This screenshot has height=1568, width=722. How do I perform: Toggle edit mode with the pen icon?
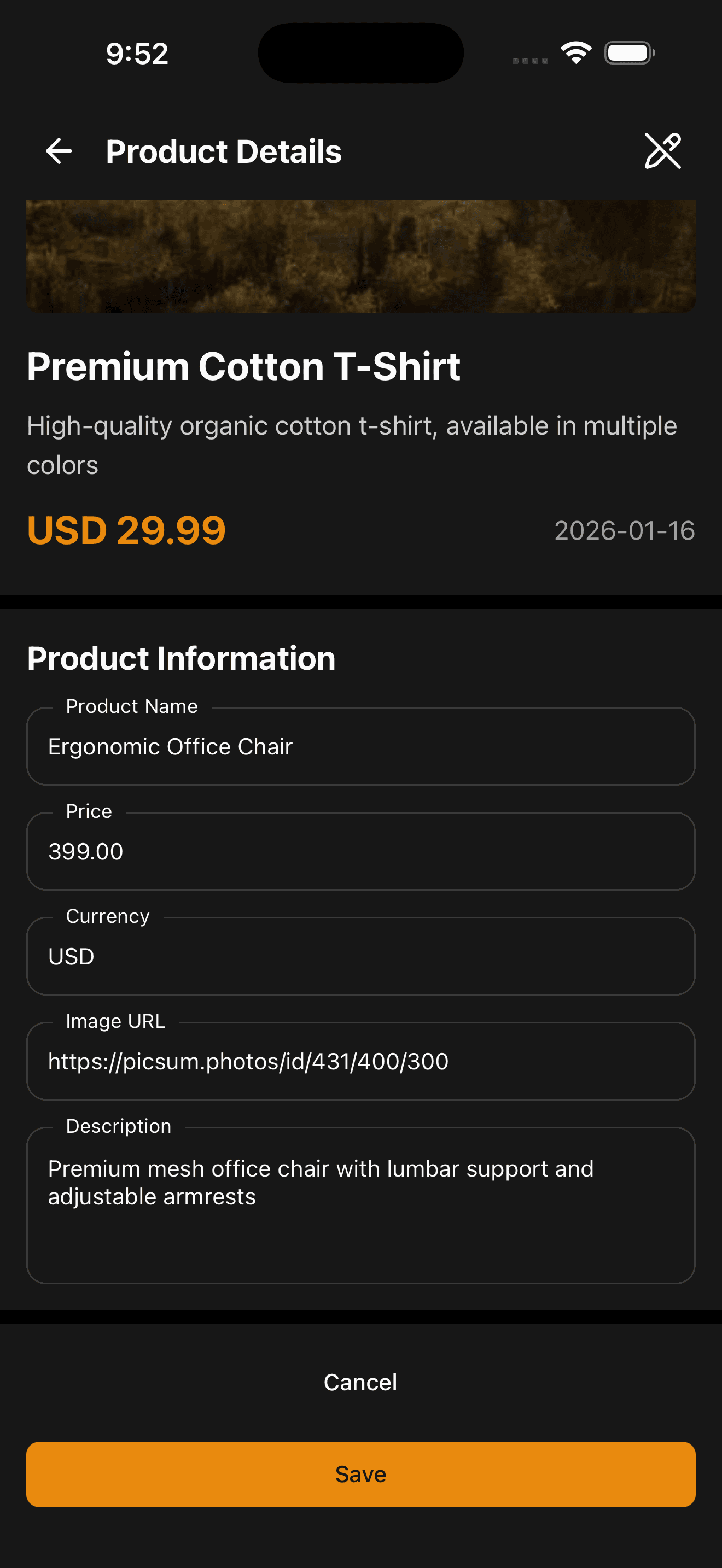coord(663,150)
